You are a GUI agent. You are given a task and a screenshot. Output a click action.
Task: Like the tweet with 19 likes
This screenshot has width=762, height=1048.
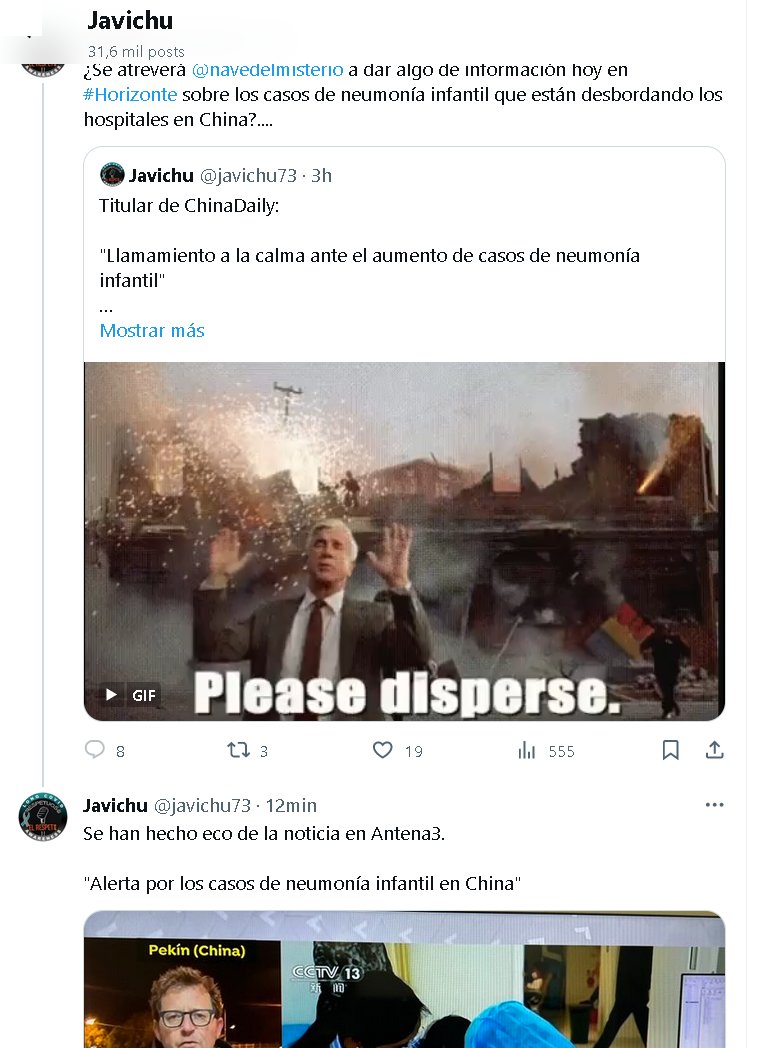coord(383,750)
